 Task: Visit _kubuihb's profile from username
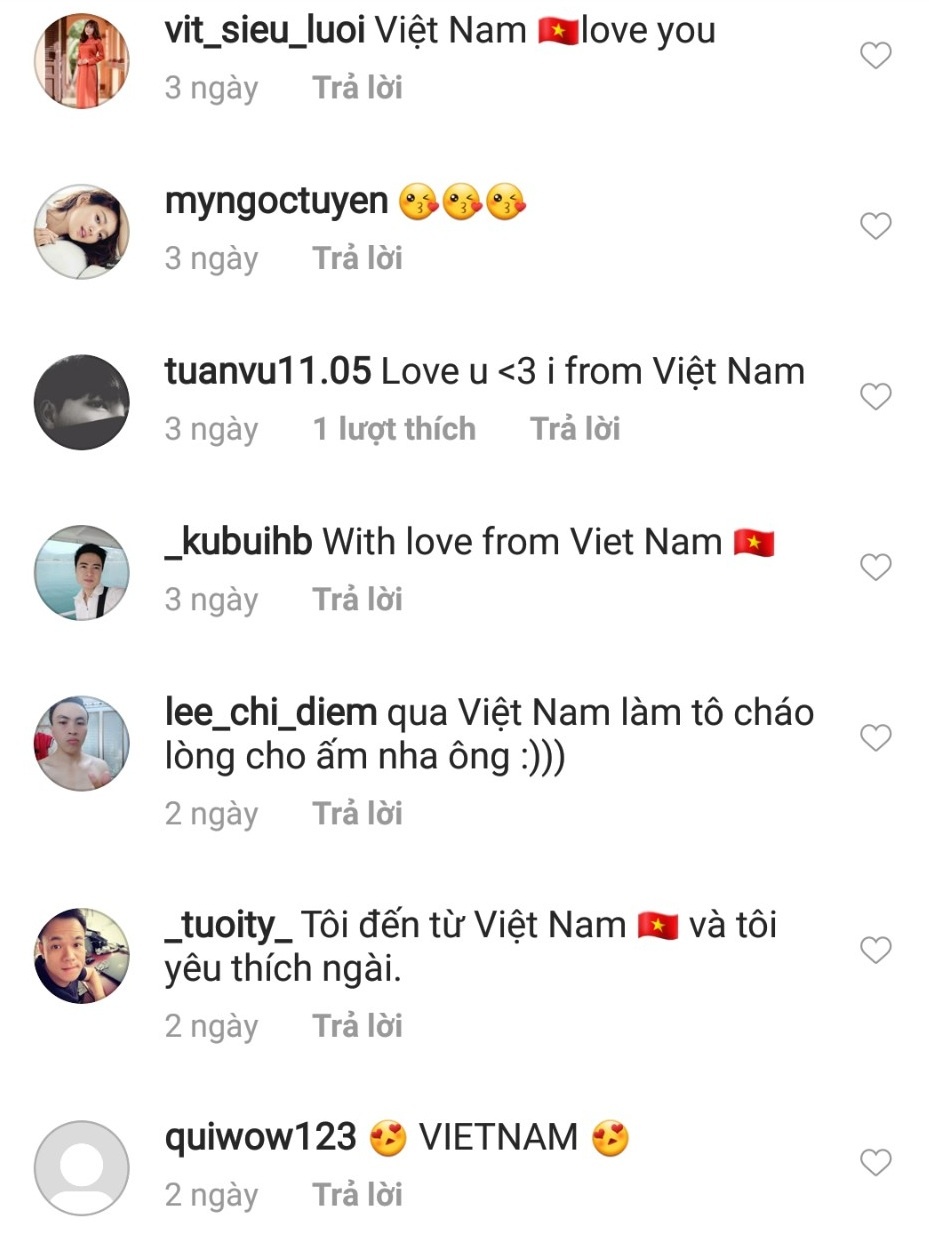[x=238, y=542]
